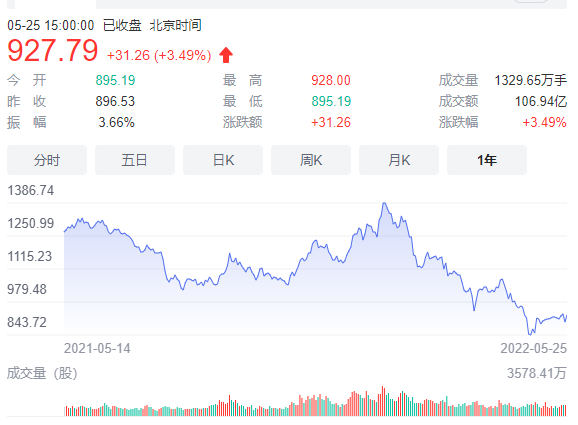578x425 pixels.
Task: Open the 日K chart tab
Action: tap(223, 160)
